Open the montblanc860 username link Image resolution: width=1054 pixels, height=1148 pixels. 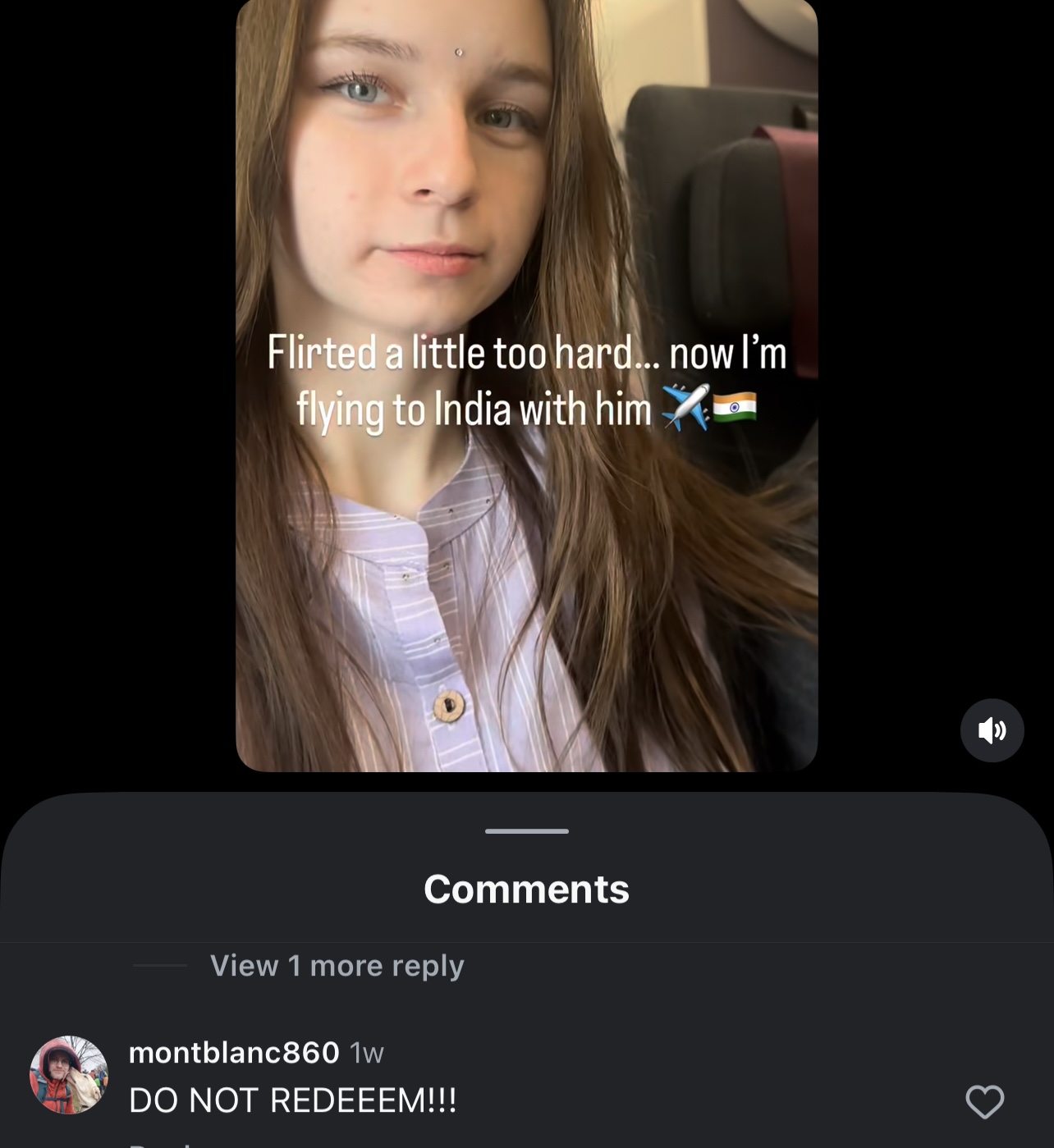click(x=234, y=1052)
